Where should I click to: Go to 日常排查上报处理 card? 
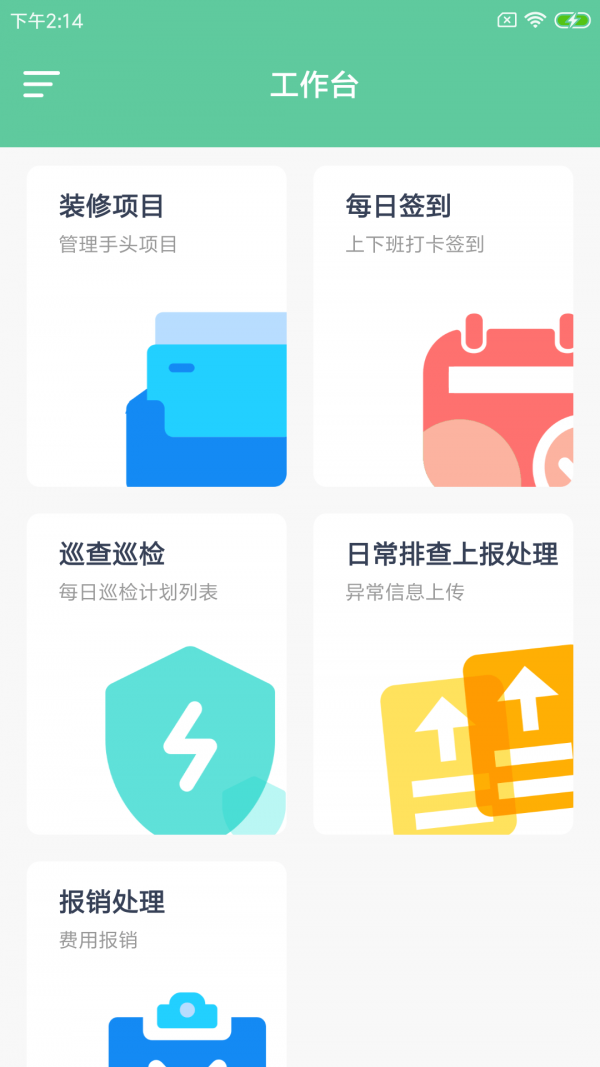[x=443, y=674]
